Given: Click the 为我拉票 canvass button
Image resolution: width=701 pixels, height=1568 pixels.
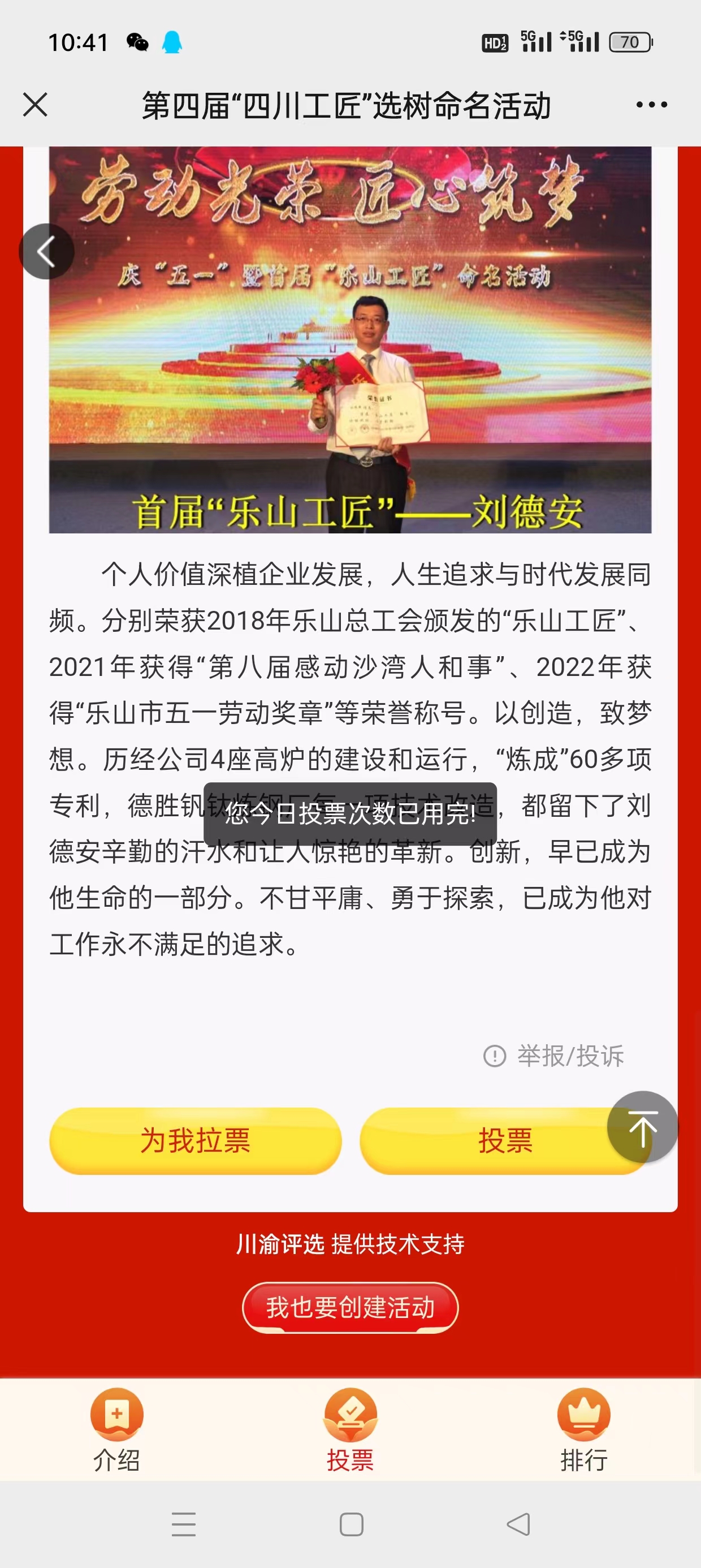Looking at the screenshot, I should click(196, 1141).
